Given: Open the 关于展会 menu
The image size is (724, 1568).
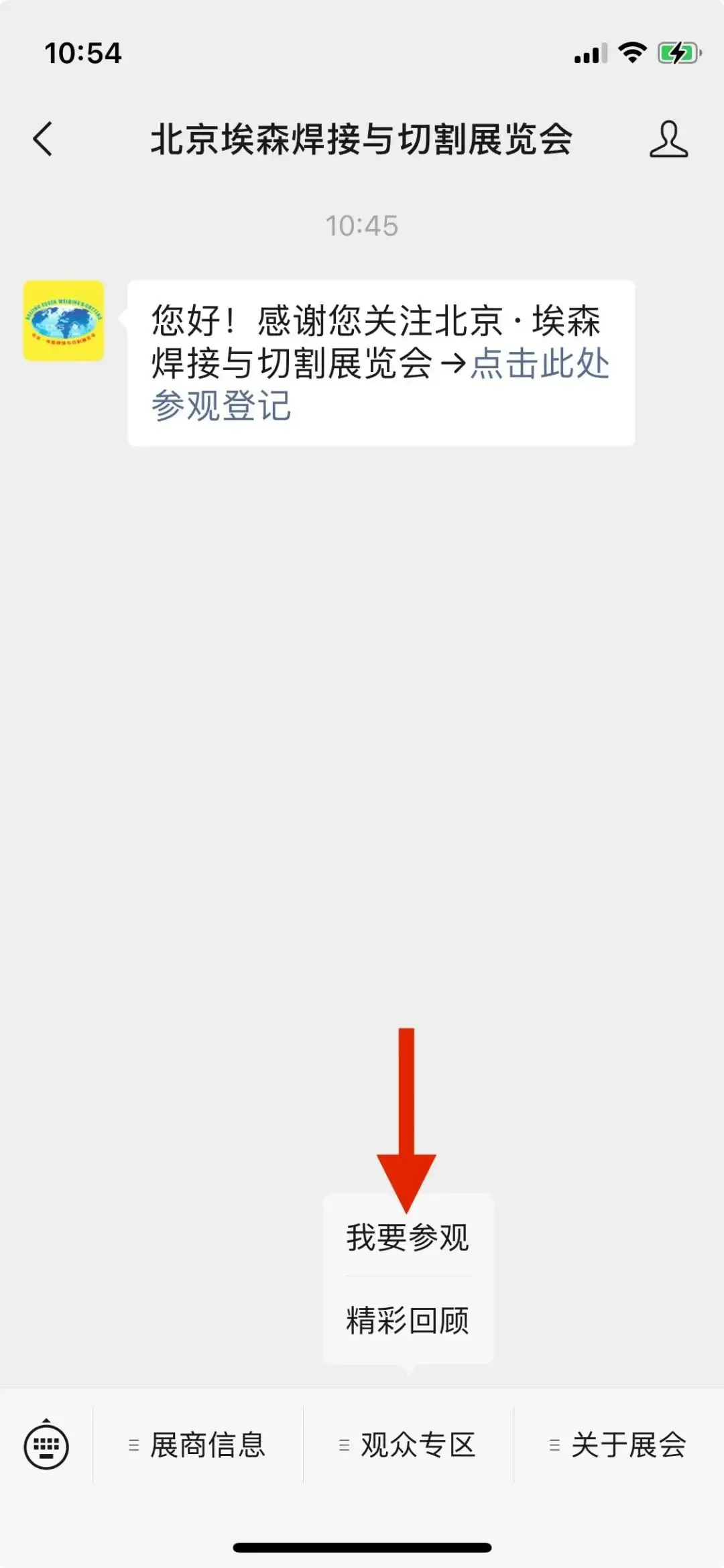Looking at the screenshot, I should click(x=619, y=1445).
